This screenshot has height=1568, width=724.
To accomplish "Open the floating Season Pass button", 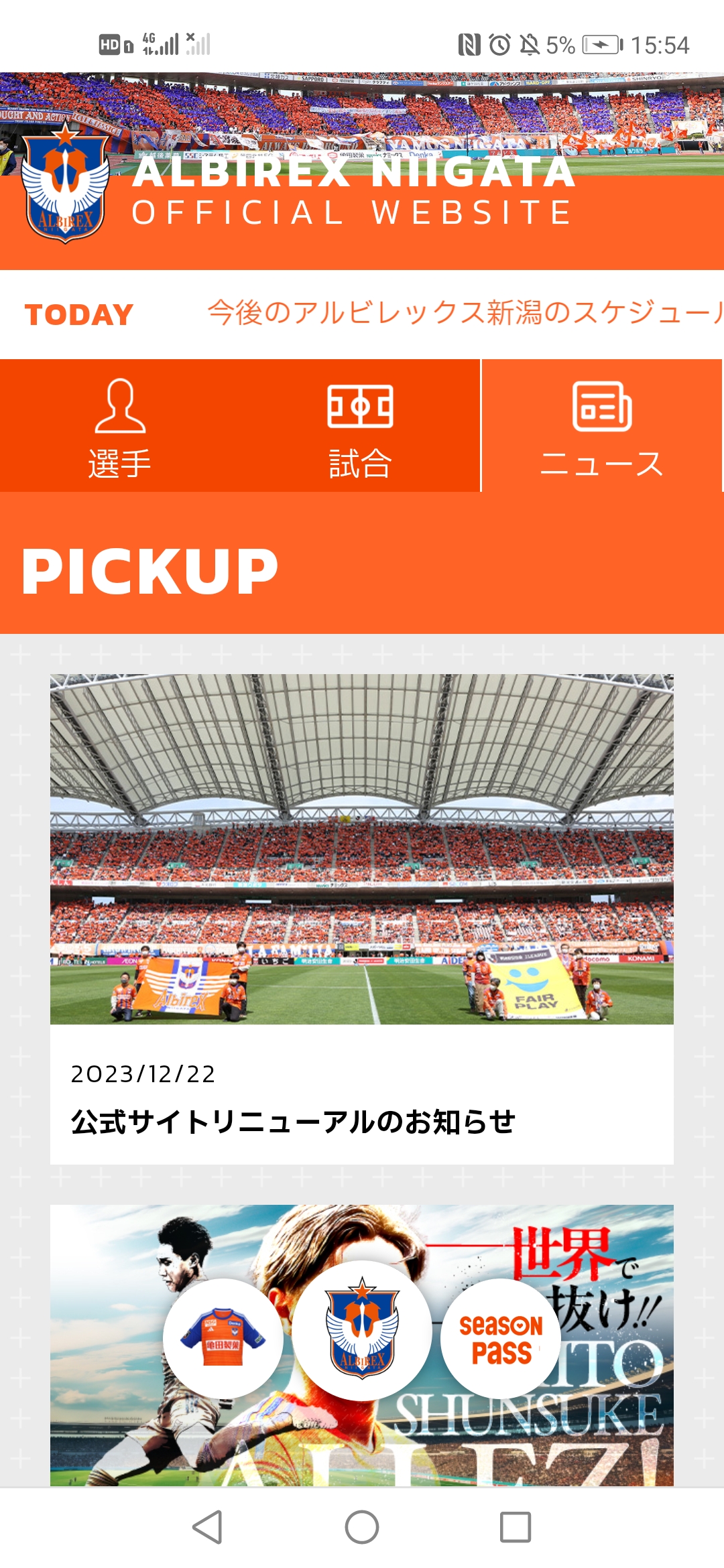I will [x=501, y=1338].
